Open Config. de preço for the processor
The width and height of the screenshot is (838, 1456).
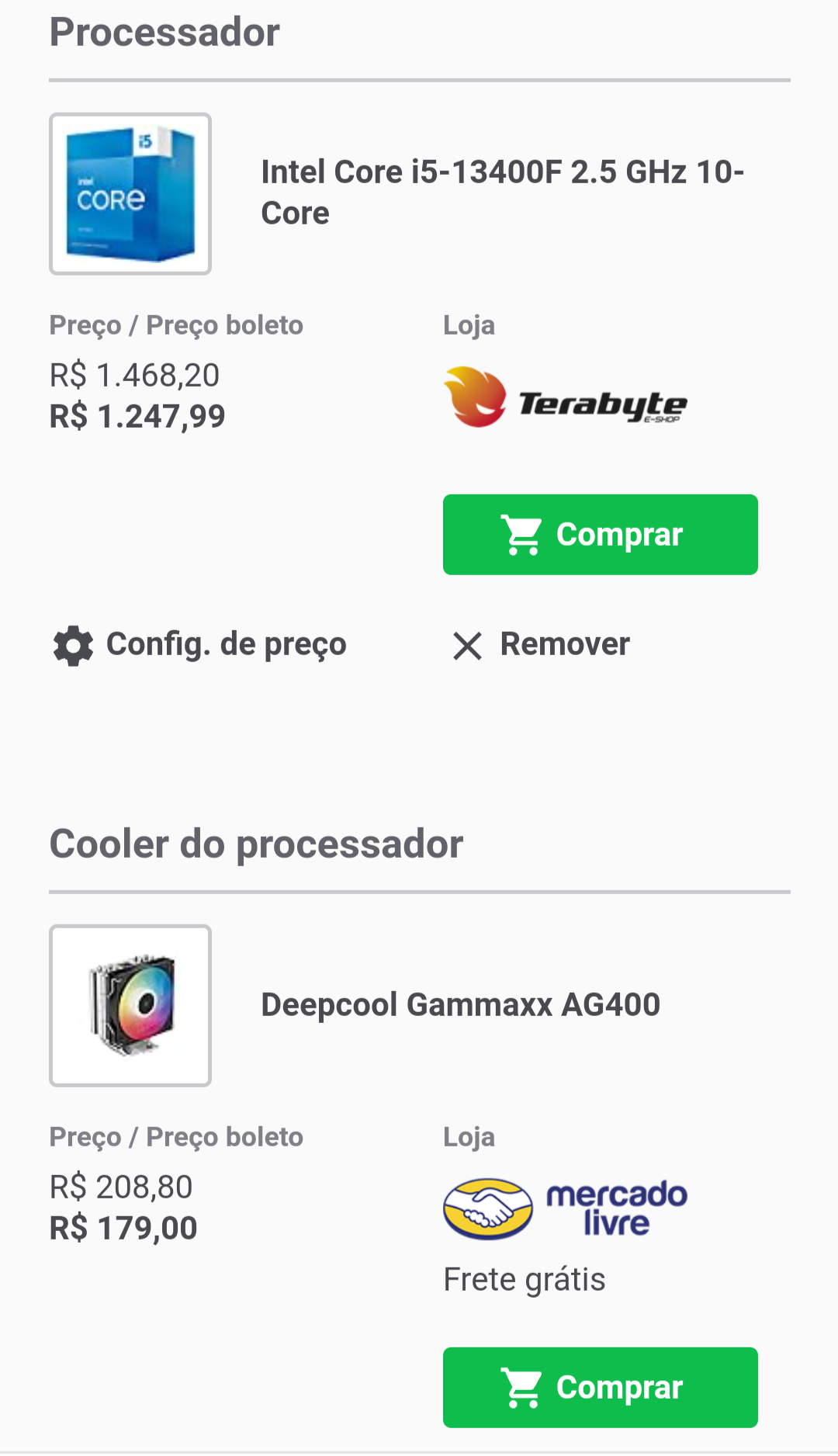199,645
